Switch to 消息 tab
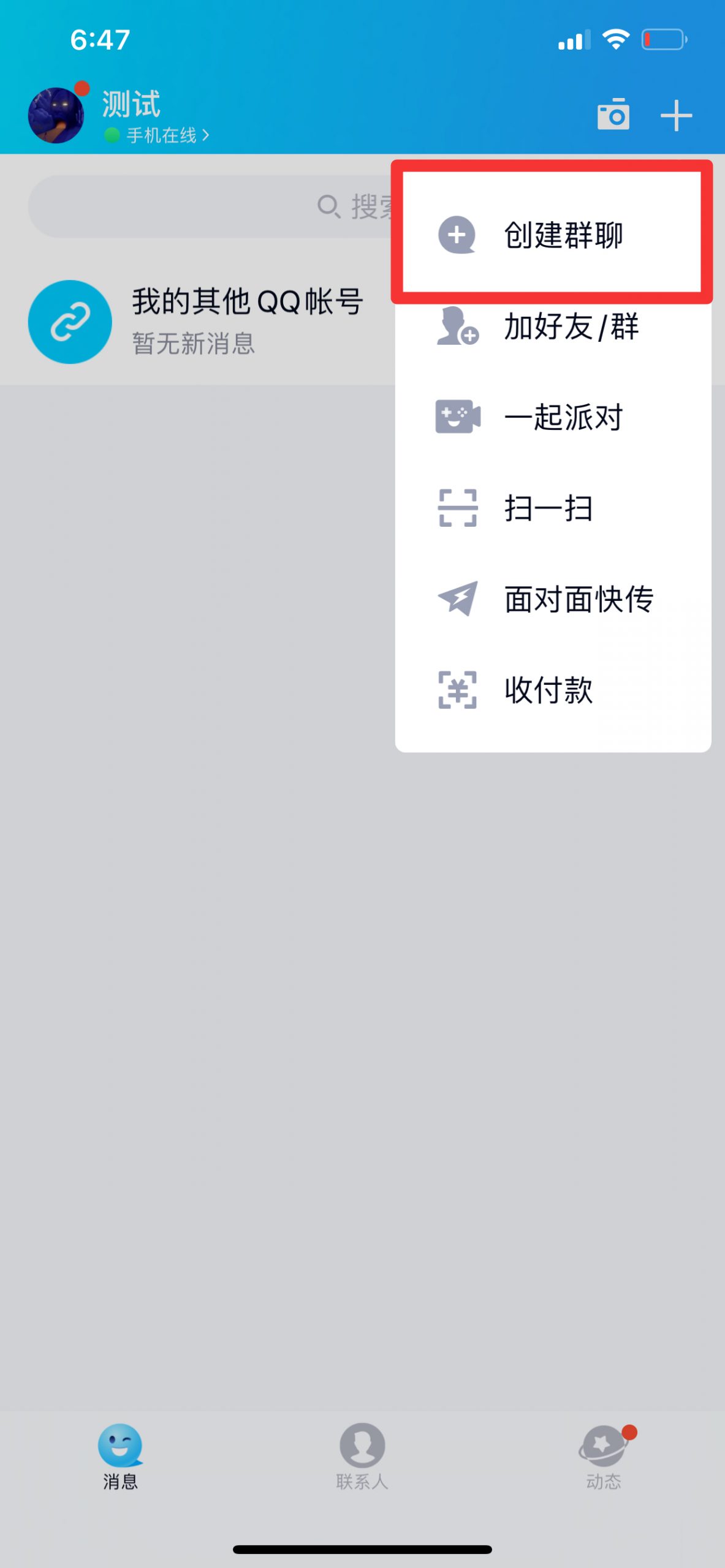The height and width of the screenshot is (1568, 725). coord(120,1457)
